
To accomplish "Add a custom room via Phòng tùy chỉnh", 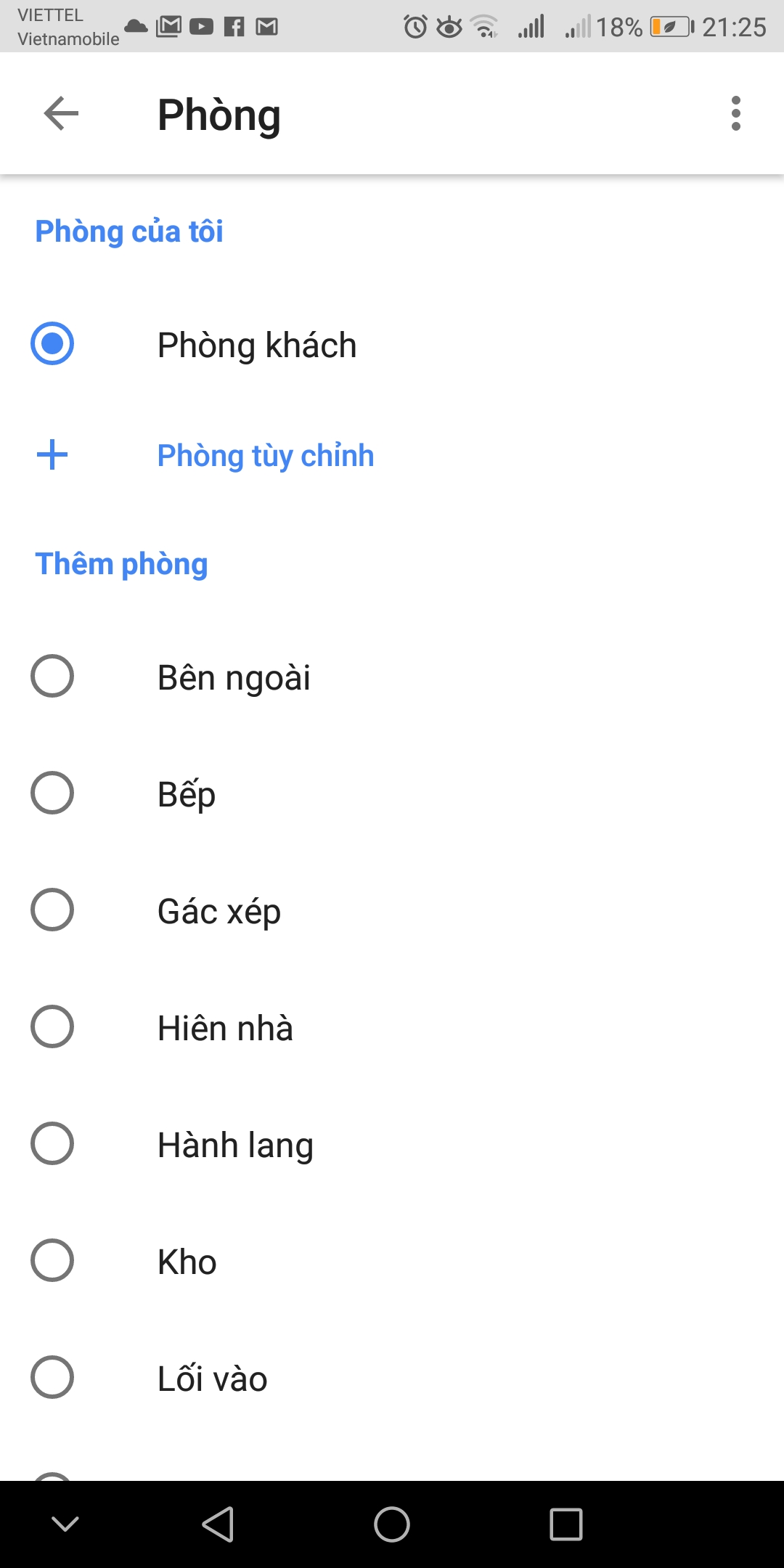I will (265, 456).
